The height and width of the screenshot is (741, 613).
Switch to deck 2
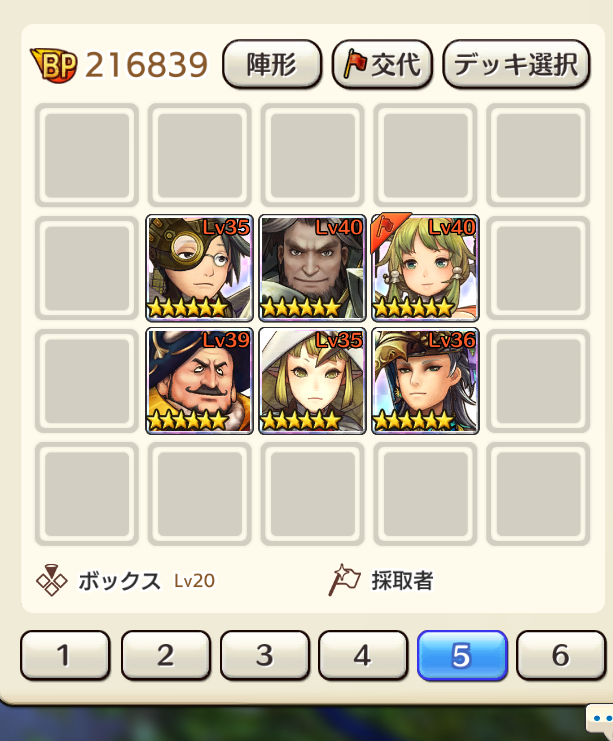coord(165,655)
